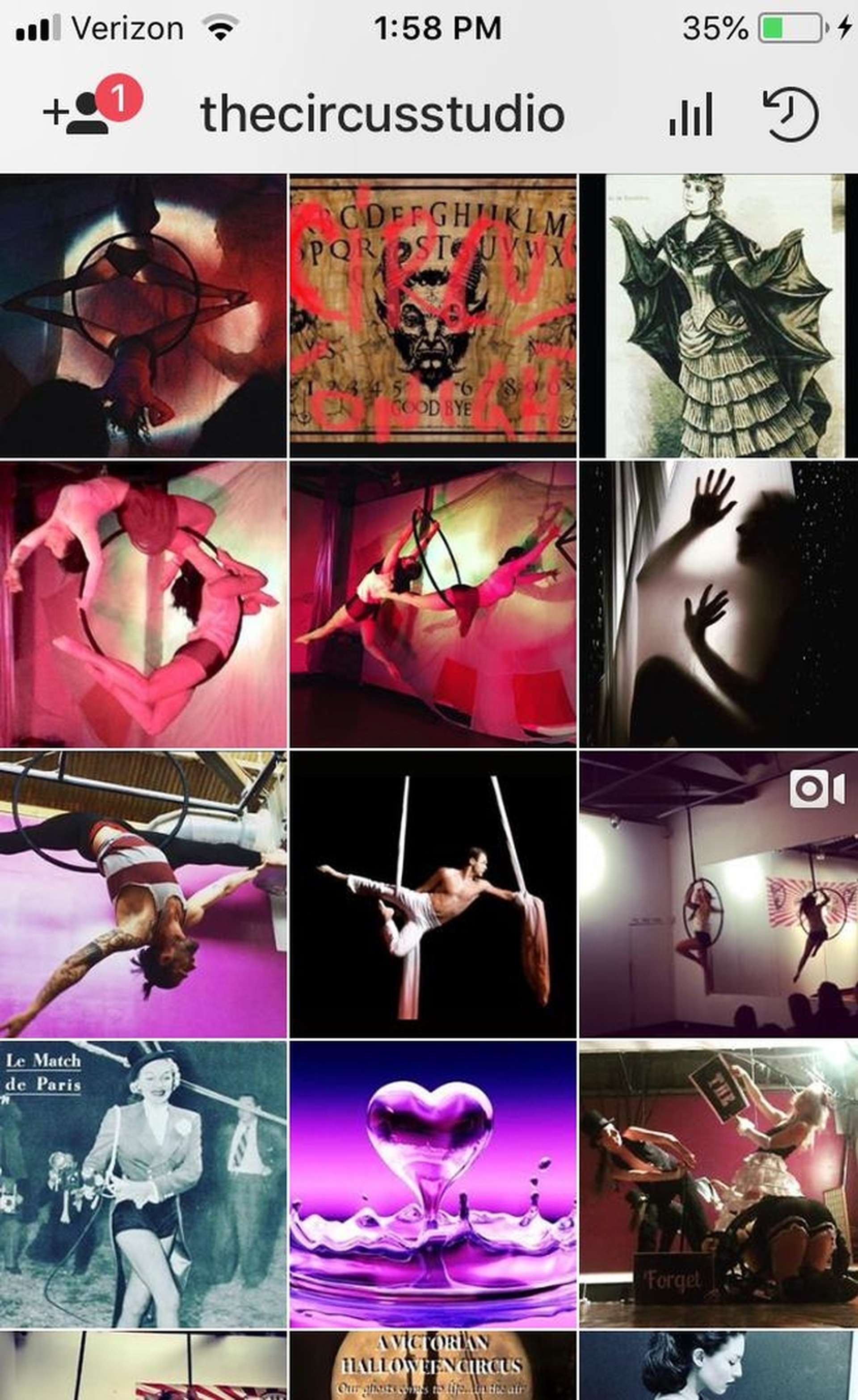
Task: Open the post with the Forget sign
Action: click(x=719, y=1184)
